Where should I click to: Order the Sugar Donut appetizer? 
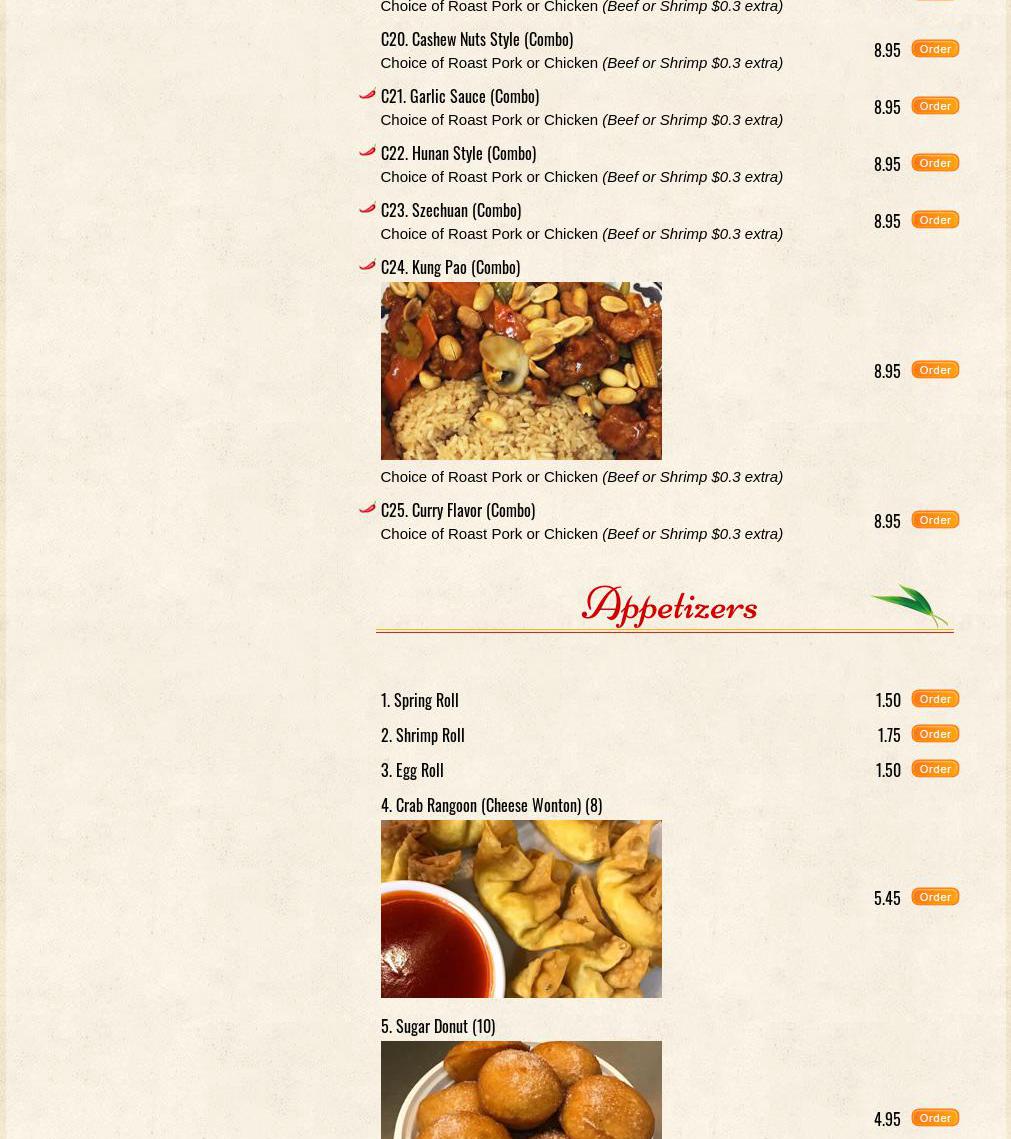point(934,1118)
